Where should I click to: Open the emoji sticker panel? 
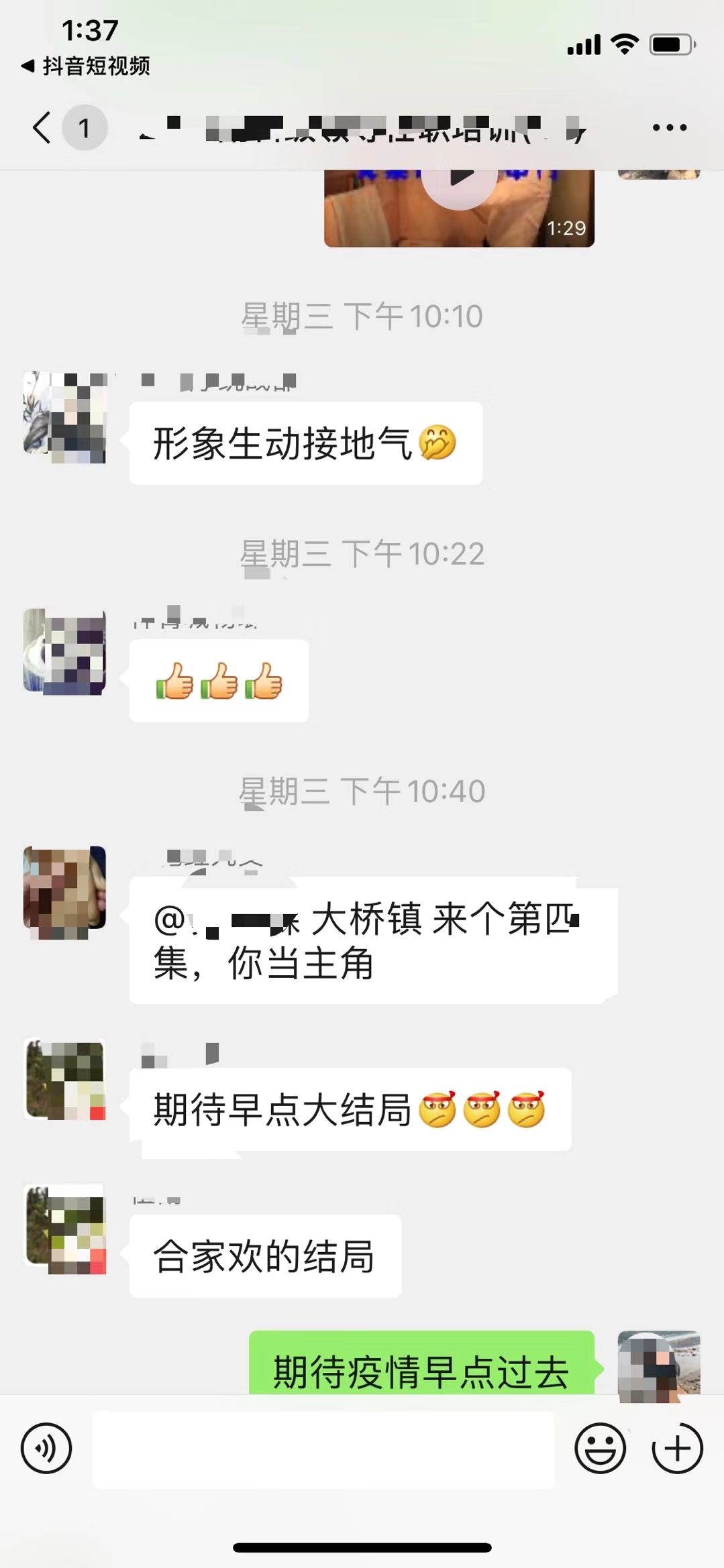(x=600, y=1448)
